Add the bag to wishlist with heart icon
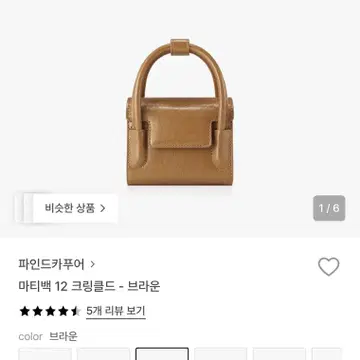 pos(328,267)
